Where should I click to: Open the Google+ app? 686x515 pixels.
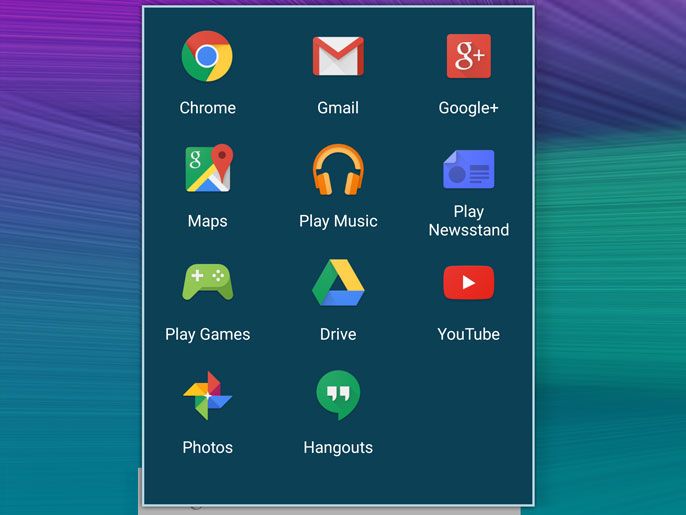tap(468, 57)
